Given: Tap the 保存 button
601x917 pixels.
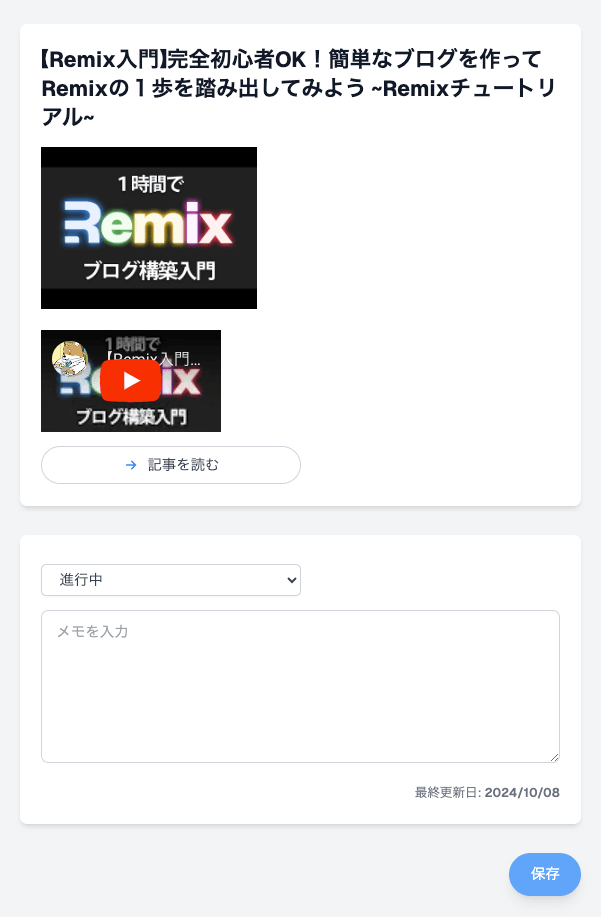Looking at the screenshot, I should [x=545, y=874].
